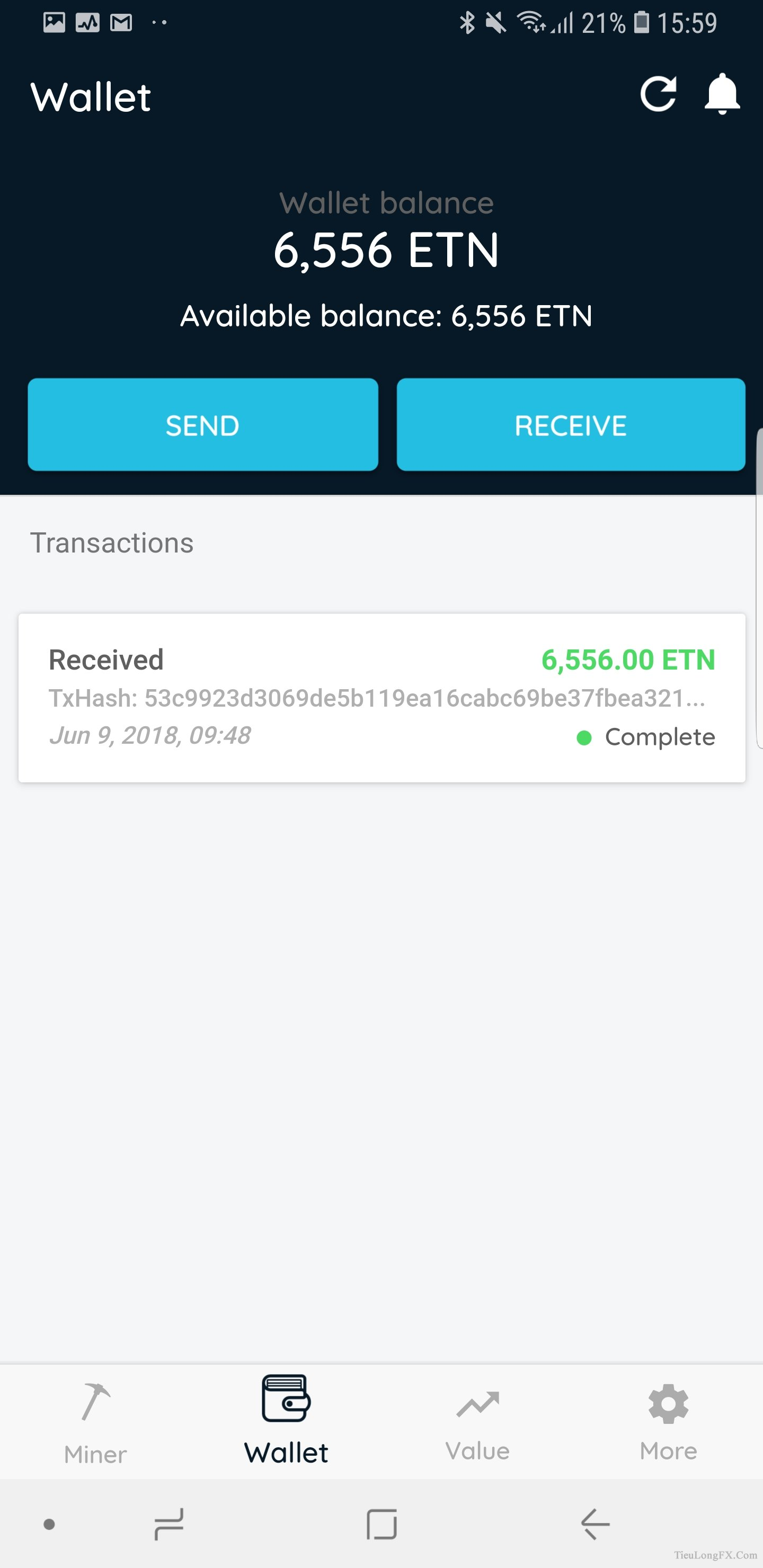Open the received 6,556.00 ETN transaction
The height and width of the screenshot is (1568, 763).
coord(382,698)
